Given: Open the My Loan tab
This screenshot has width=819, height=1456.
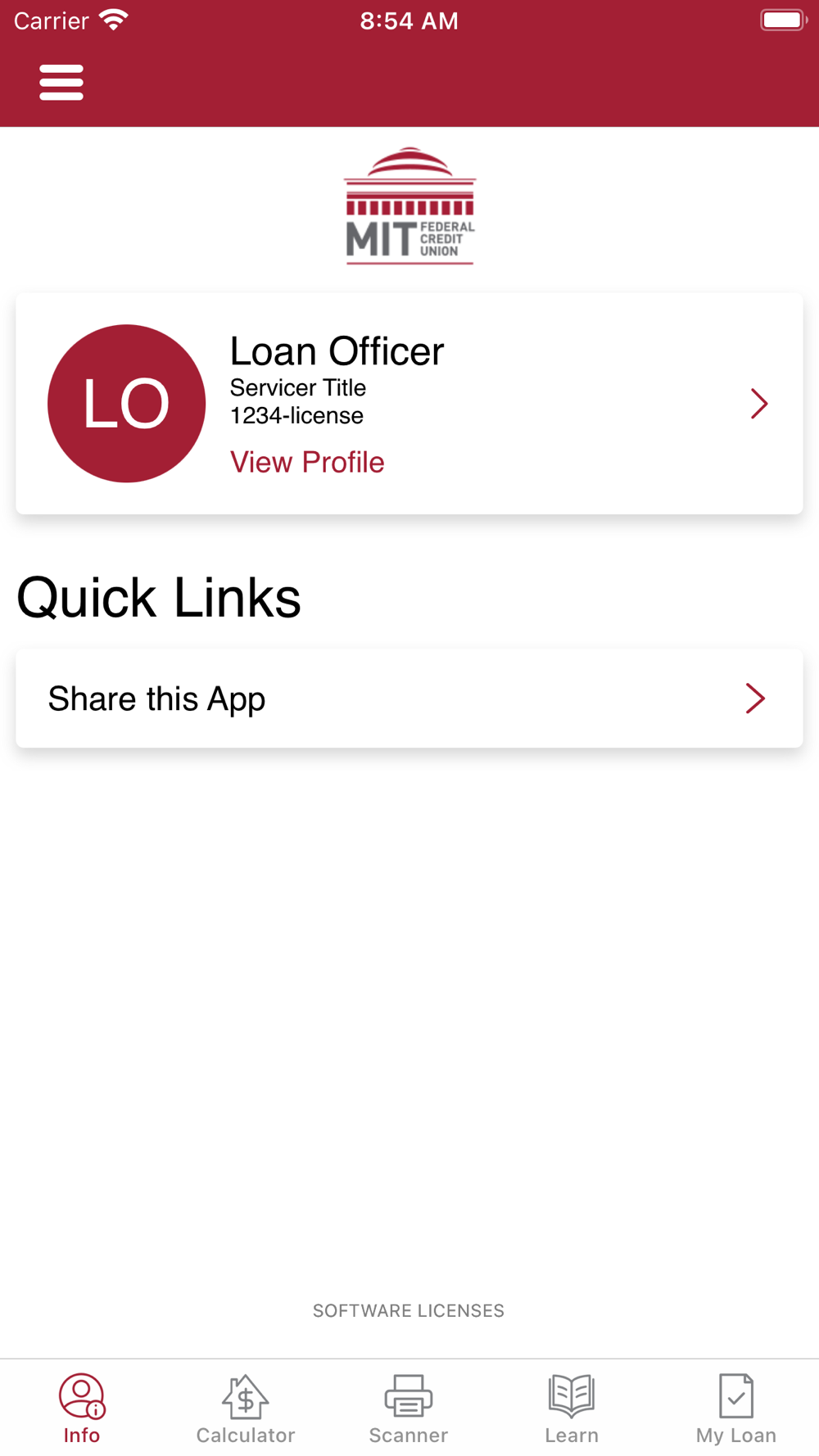Looking at the screenshot, I should tap(736, 1409).
